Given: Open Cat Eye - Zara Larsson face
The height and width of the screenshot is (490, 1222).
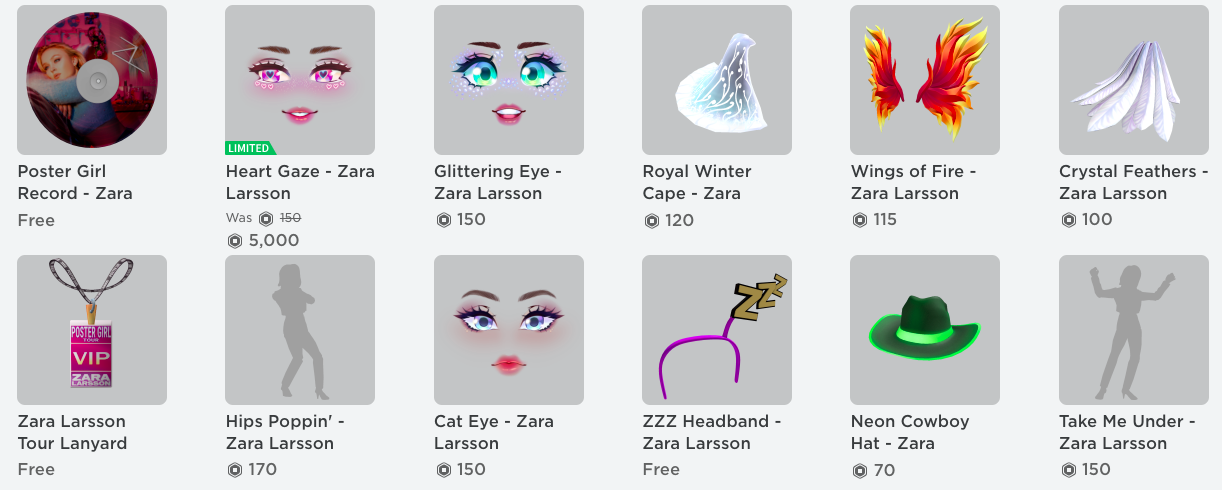Looking at the screenshot, I should [509, 330].
